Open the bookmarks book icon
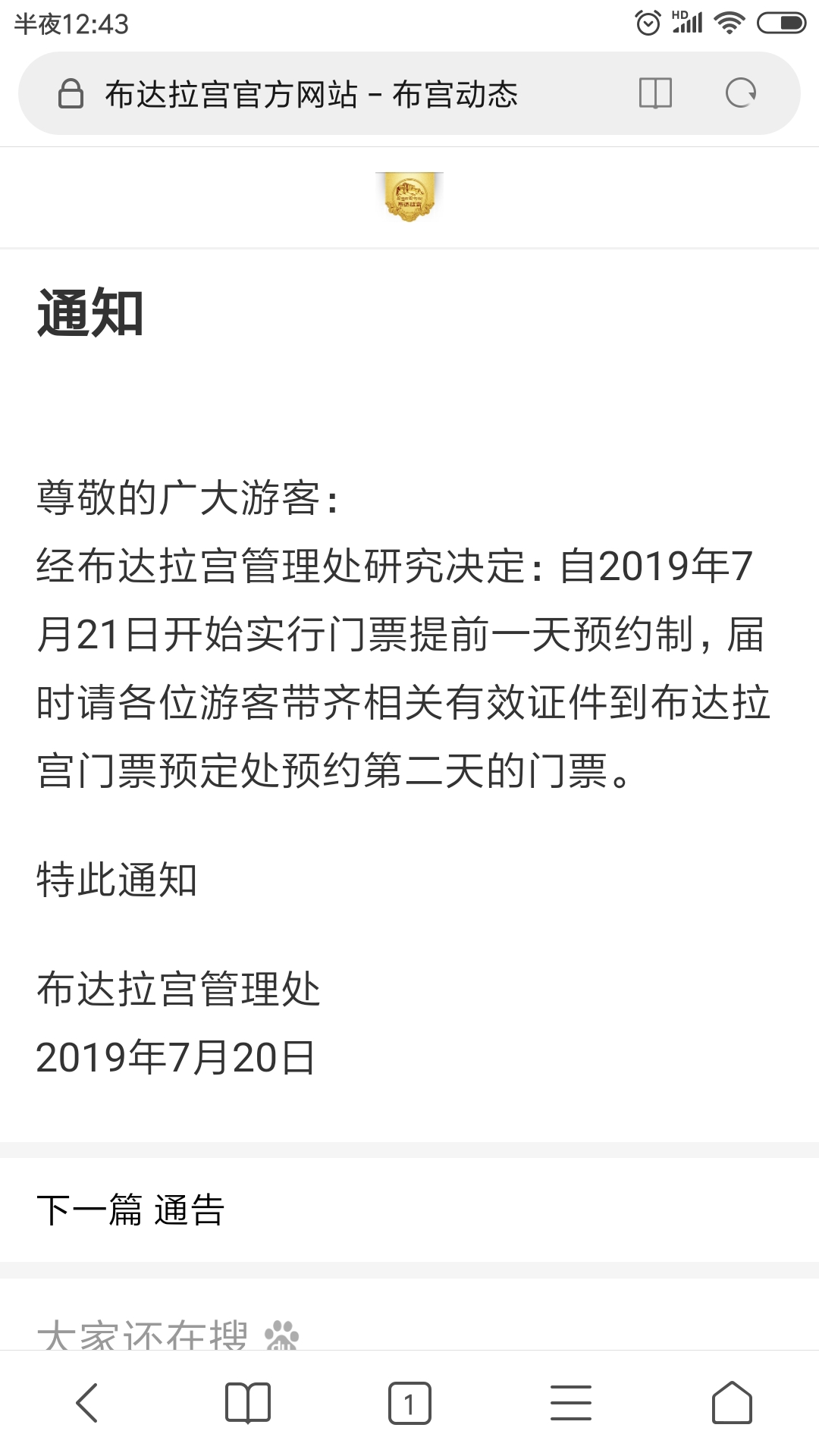This screenshot has width=819, height=1456. point(248,1402)
